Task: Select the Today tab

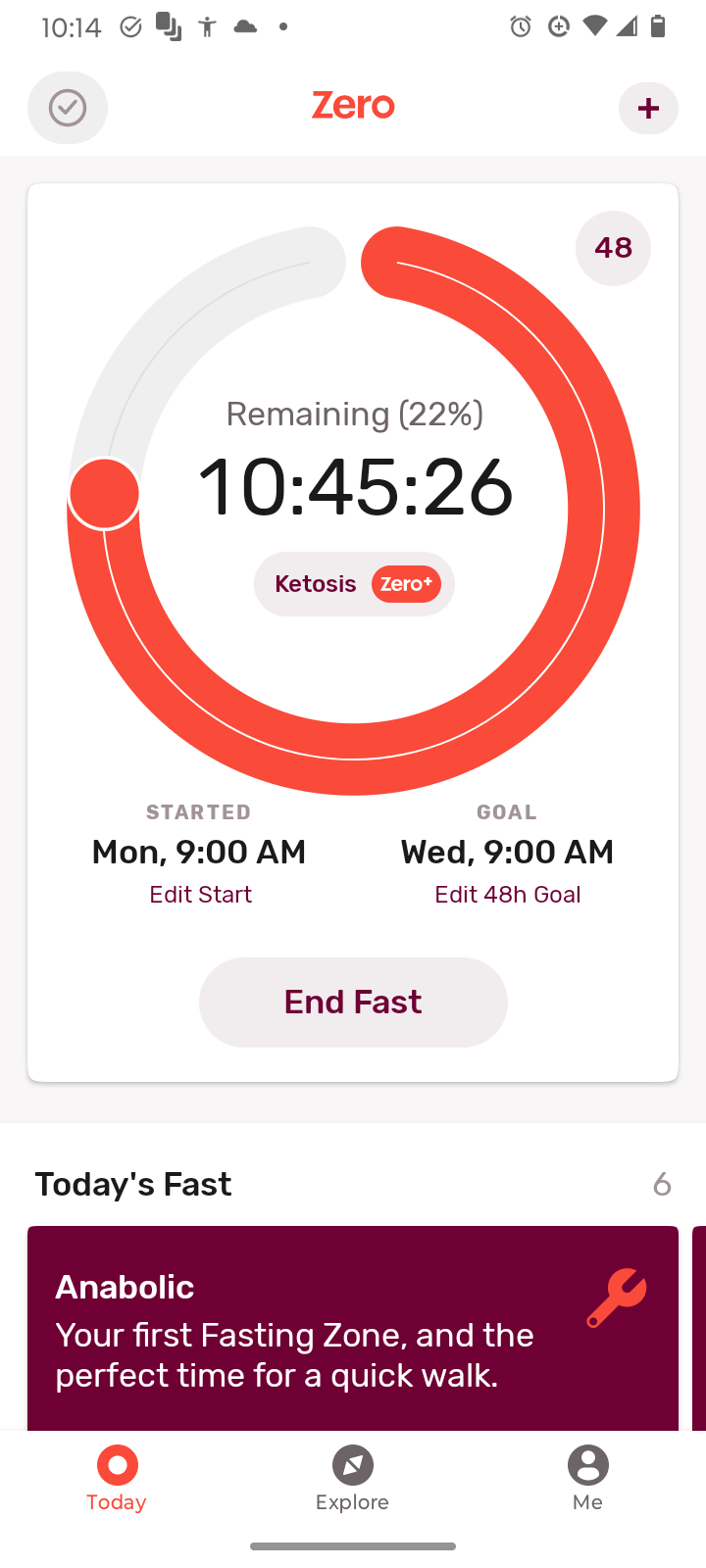Action: 117,1479
